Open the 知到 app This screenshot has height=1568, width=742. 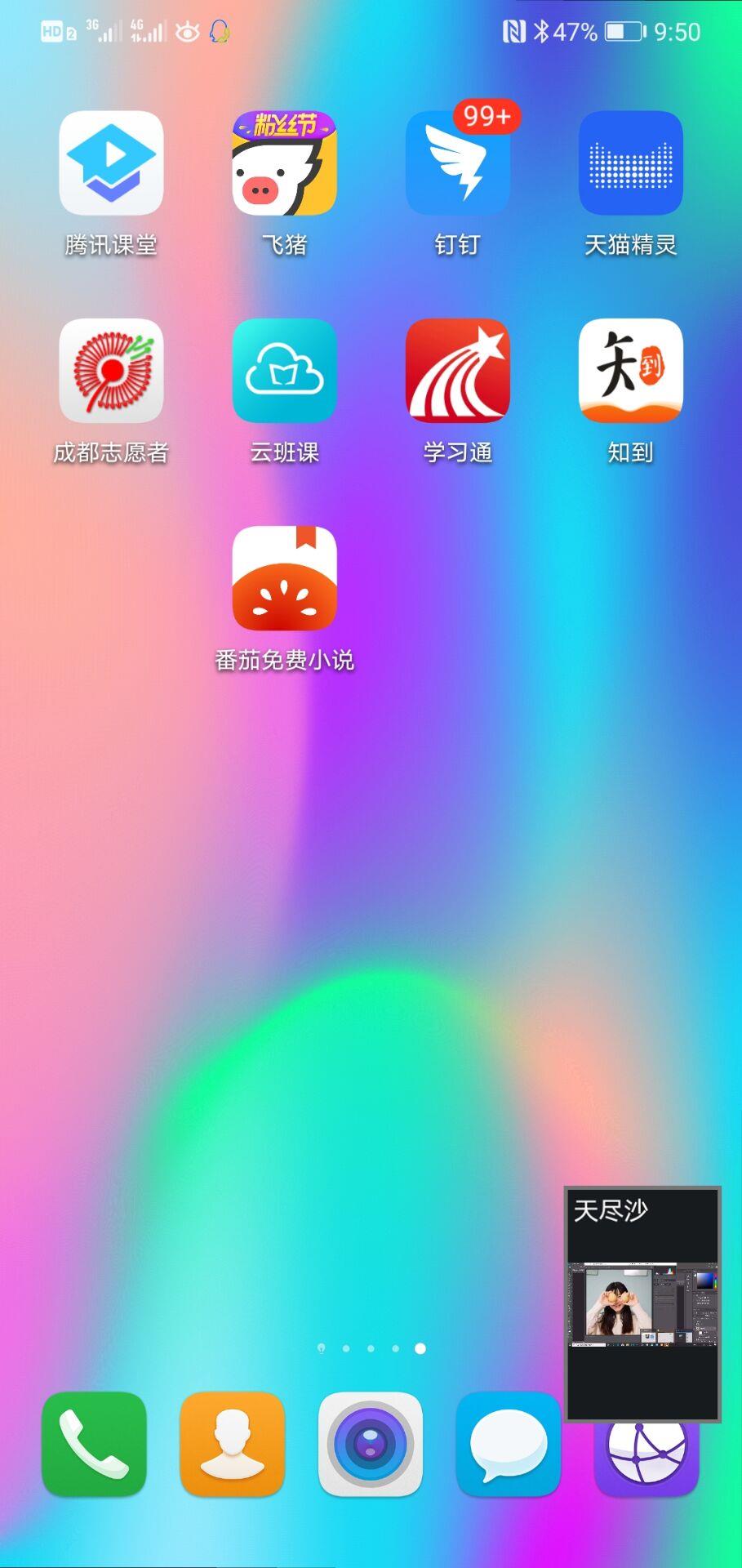click(x=630, y=371)
